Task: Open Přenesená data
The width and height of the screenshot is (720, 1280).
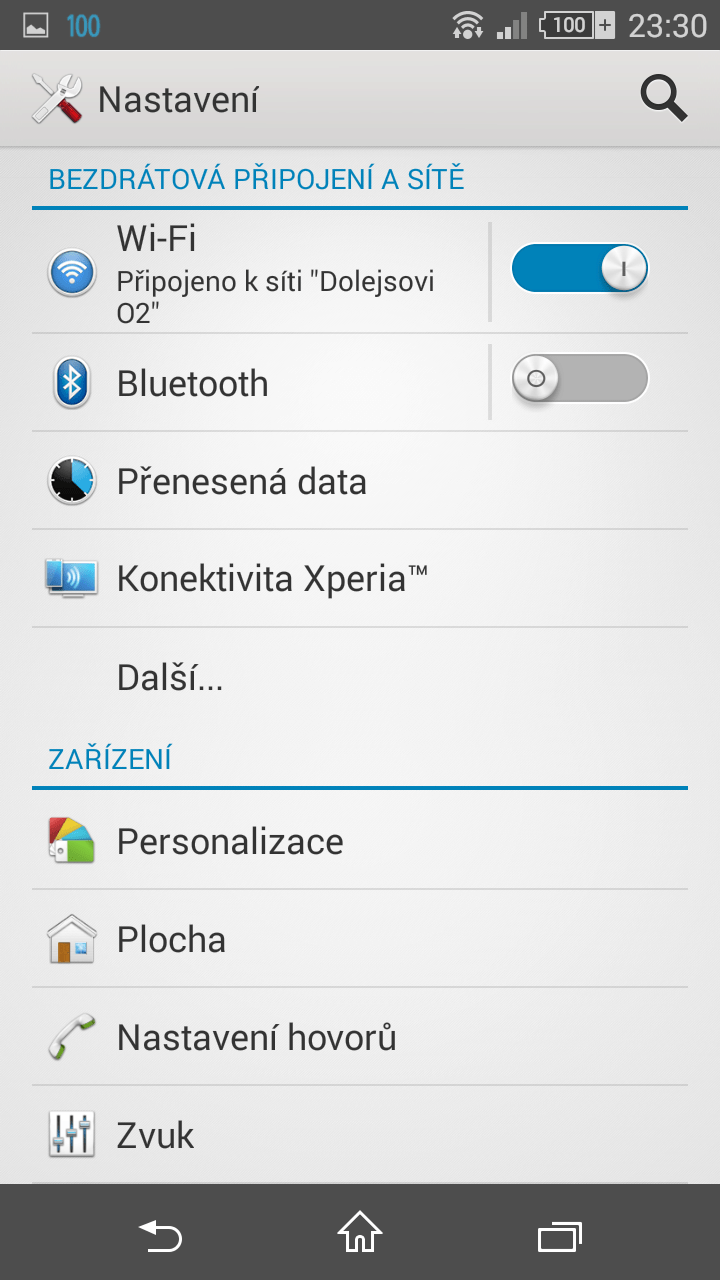Action: (360, 481)
